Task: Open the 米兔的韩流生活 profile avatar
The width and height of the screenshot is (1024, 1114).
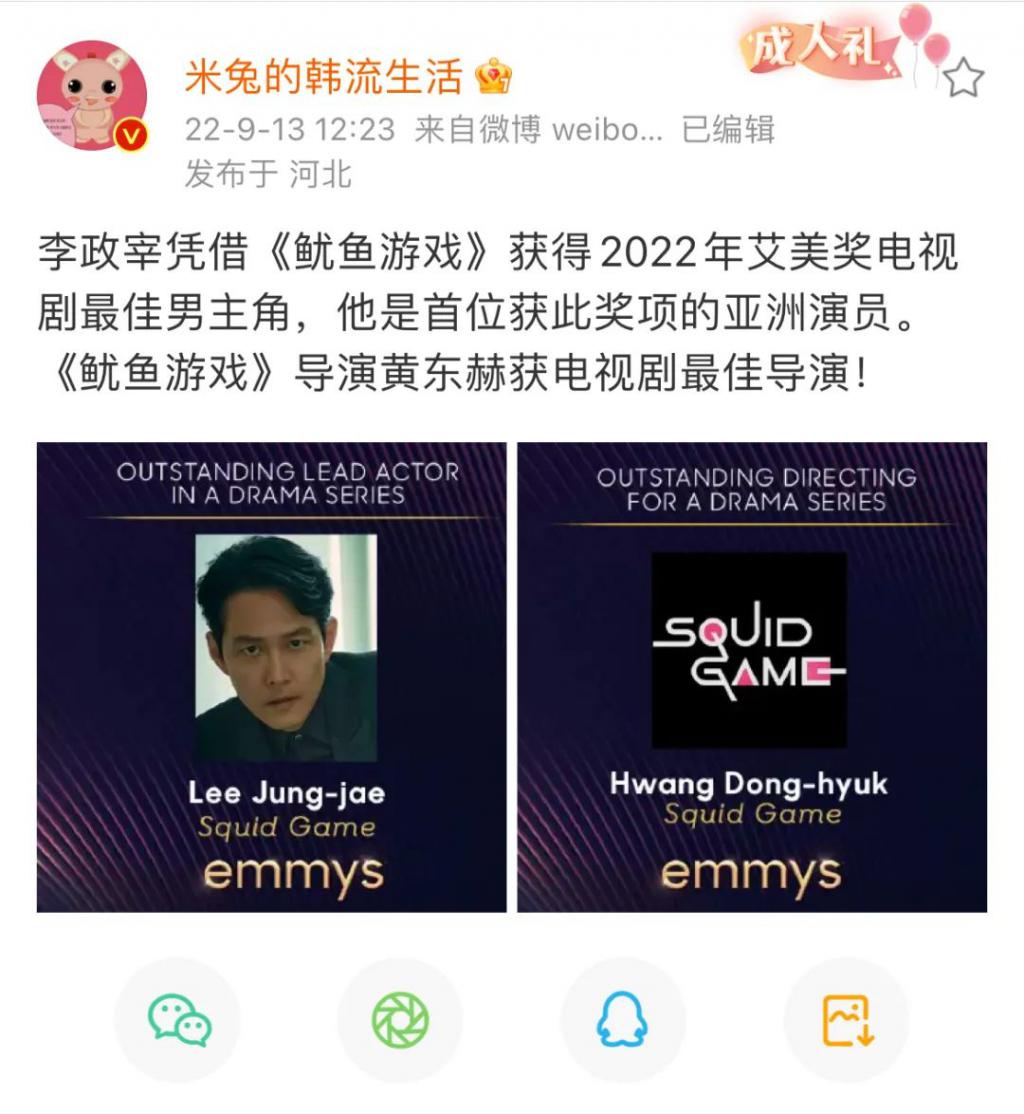Action: [92, 96]
